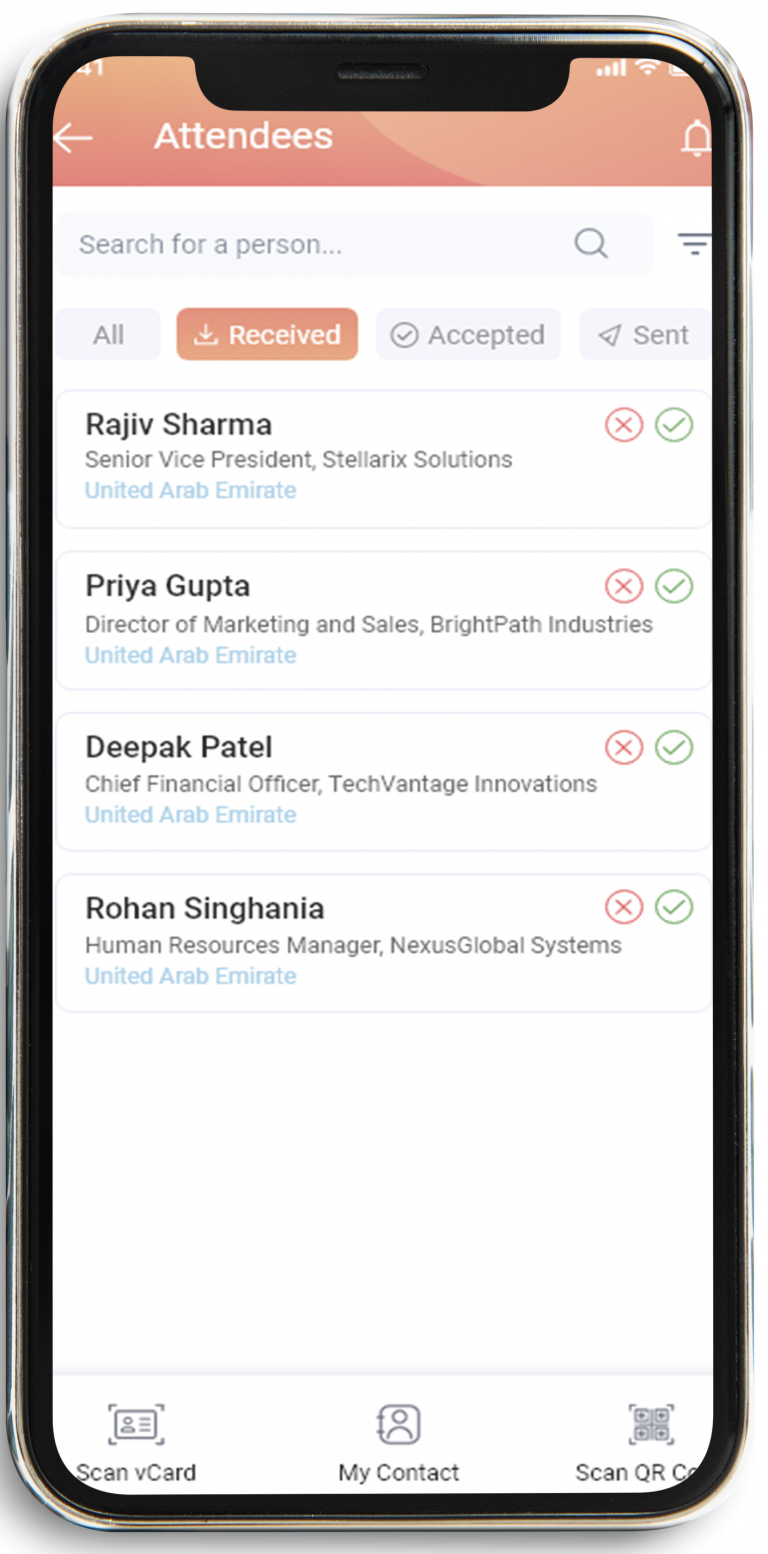
Task: Open Scan vCard
Action: [136, 1443]
